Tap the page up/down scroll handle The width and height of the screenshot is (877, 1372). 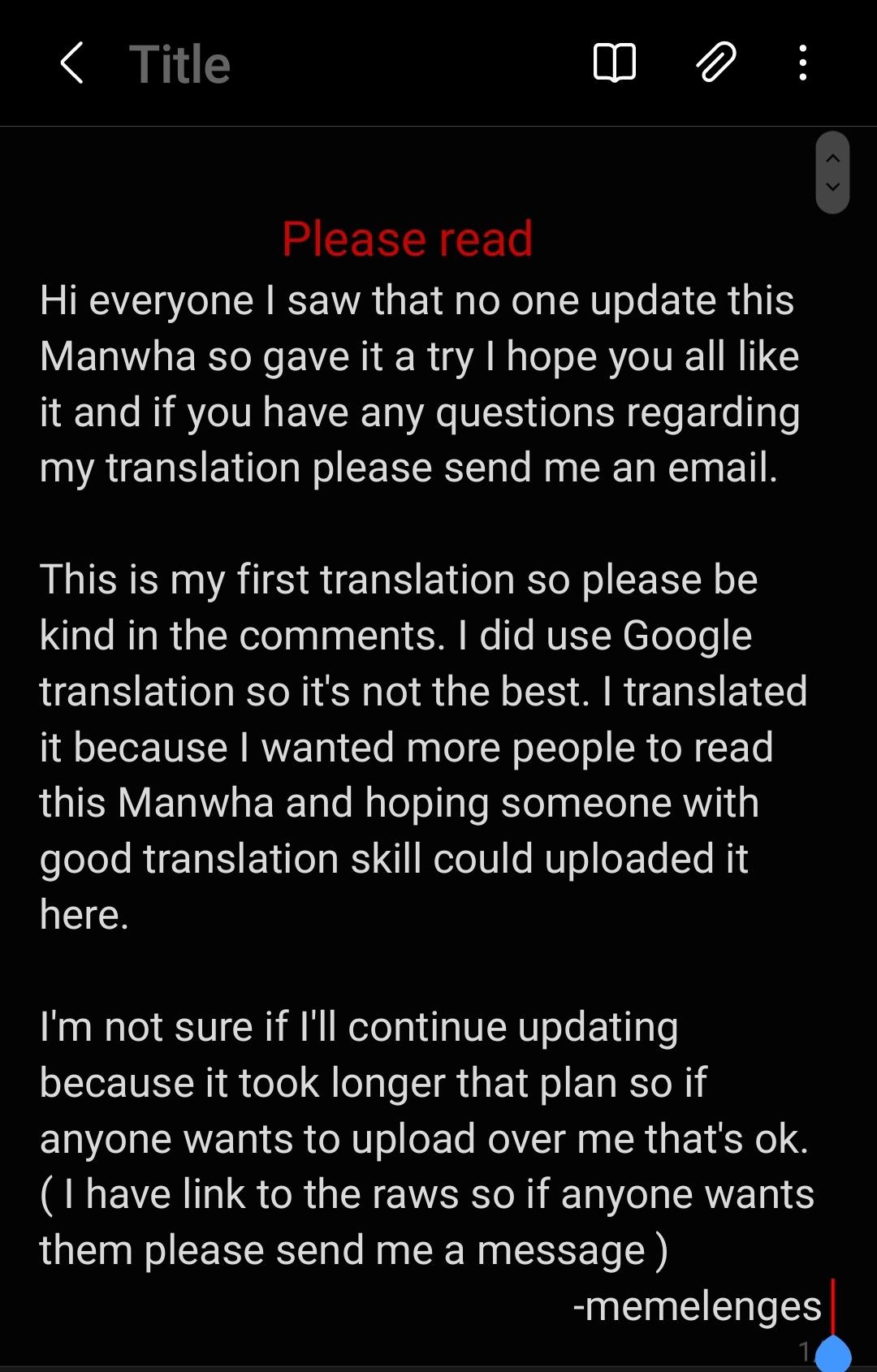coord(832,172)
